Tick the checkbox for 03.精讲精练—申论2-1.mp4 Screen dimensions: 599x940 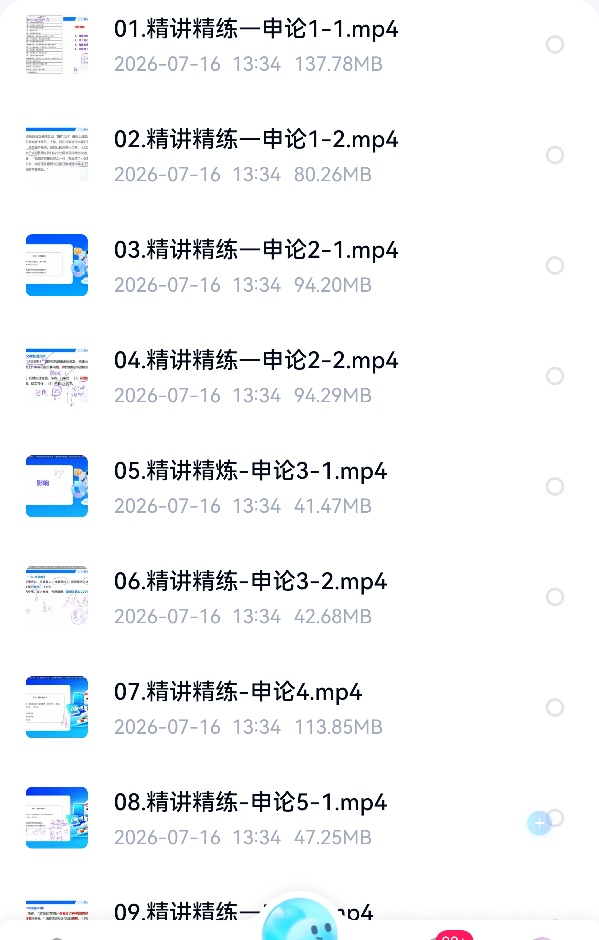[555, 265]
